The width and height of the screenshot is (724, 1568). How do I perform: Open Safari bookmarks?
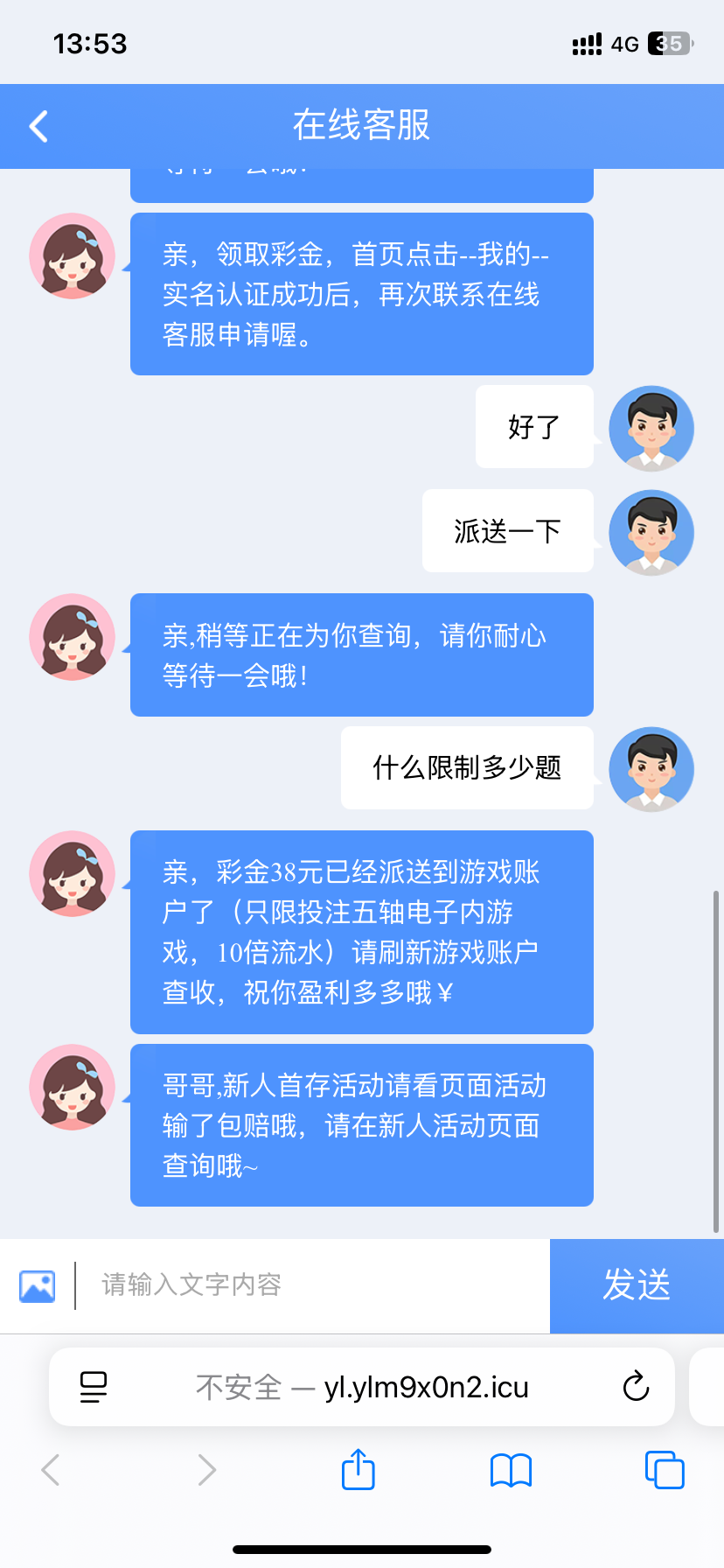511,1470
